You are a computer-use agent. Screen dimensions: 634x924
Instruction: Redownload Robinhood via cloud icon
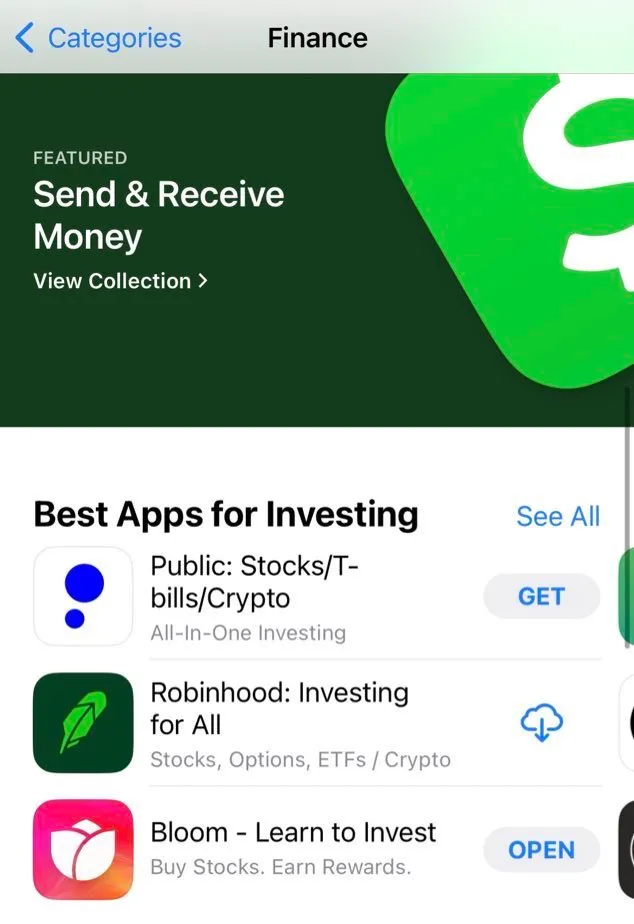pos(541,722)
